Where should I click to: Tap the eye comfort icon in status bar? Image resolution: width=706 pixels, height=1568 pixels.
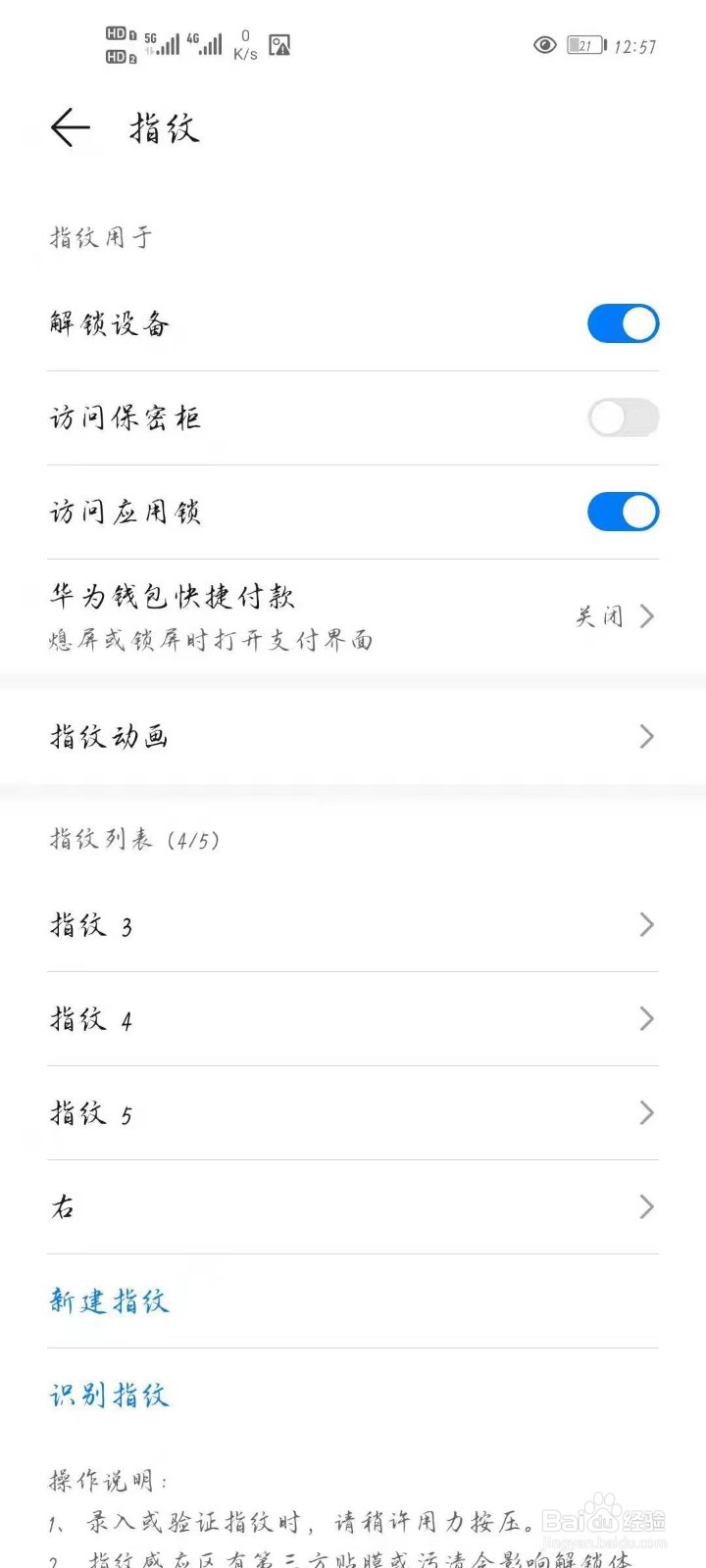point(545,44)
